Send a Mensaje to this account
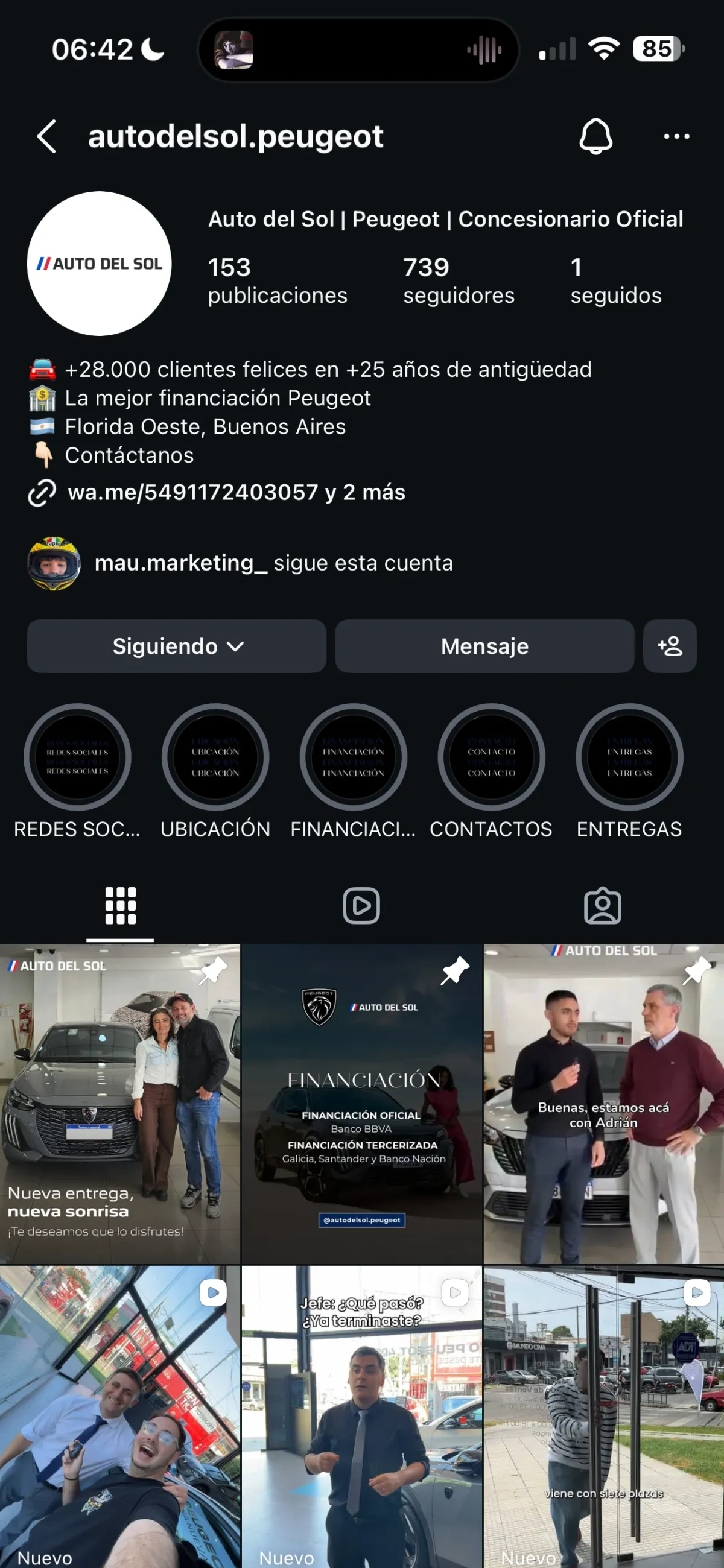Viewport: 724px width, 1568px height. coord(484,646)
